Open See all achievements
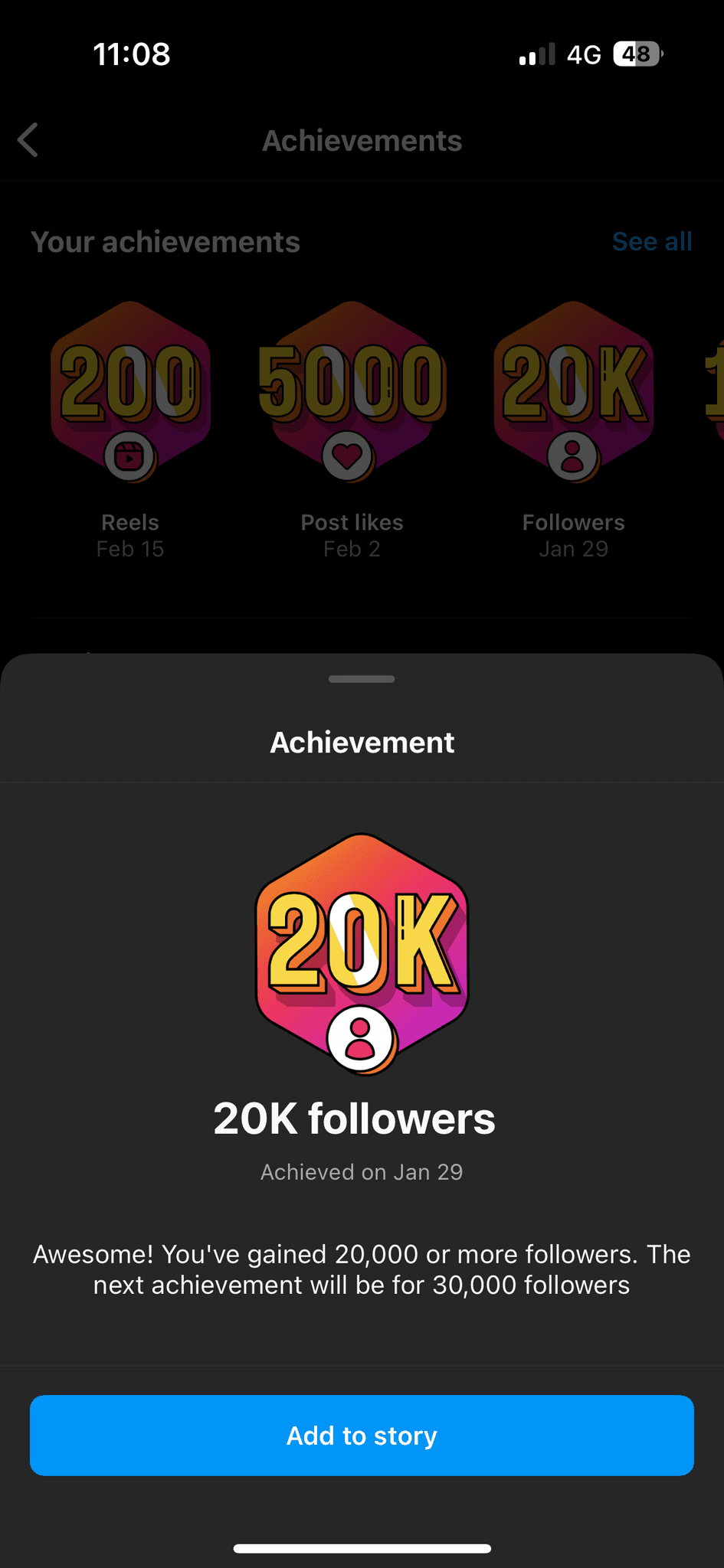This screenshot has width=724, height=1568. [x=651, y=242]
